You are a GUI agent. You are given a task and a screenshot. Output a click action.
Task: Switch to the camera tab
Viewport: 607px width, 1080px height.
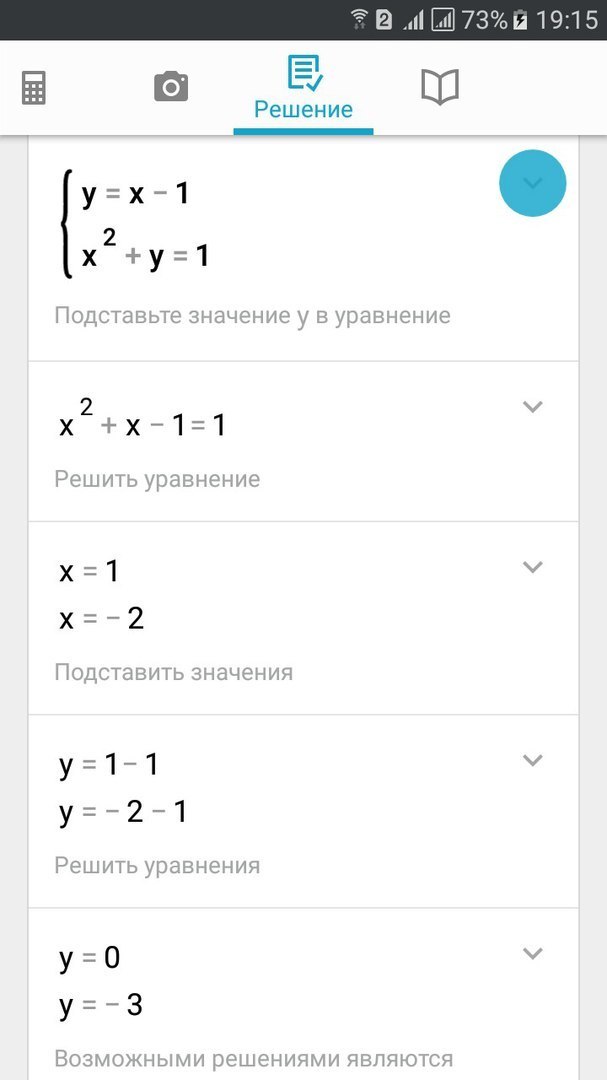[x=171, y=87]
